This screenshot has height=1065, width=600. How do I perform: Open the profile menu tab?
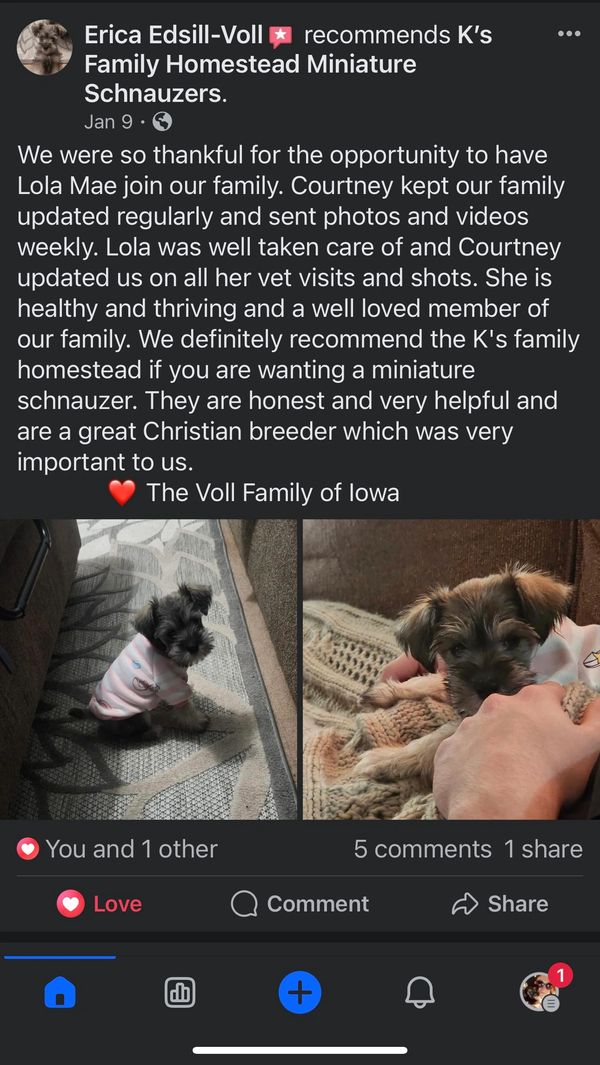[540, 992]
